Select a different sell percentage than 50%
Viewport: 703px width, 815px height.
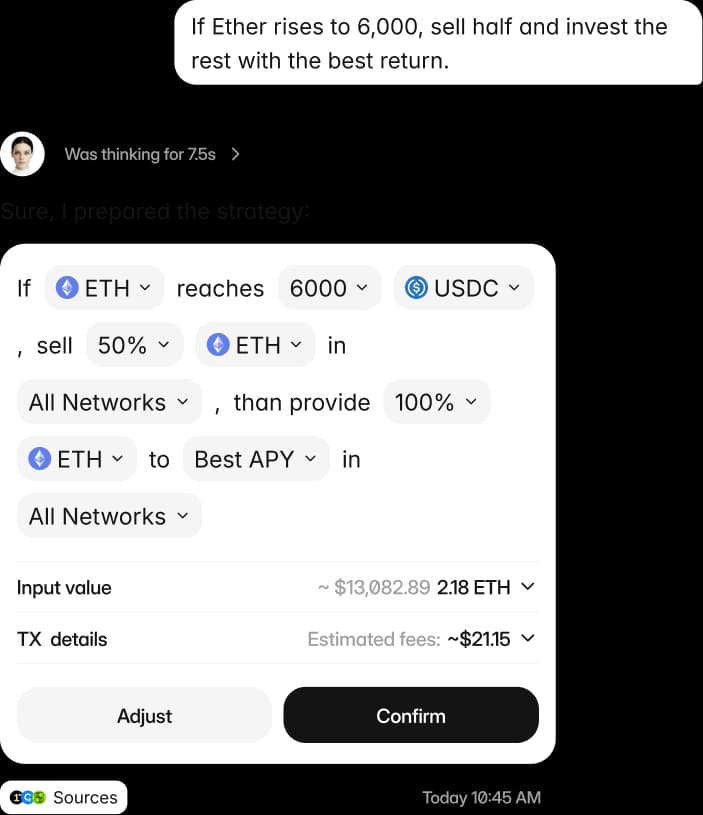[134, 345]
